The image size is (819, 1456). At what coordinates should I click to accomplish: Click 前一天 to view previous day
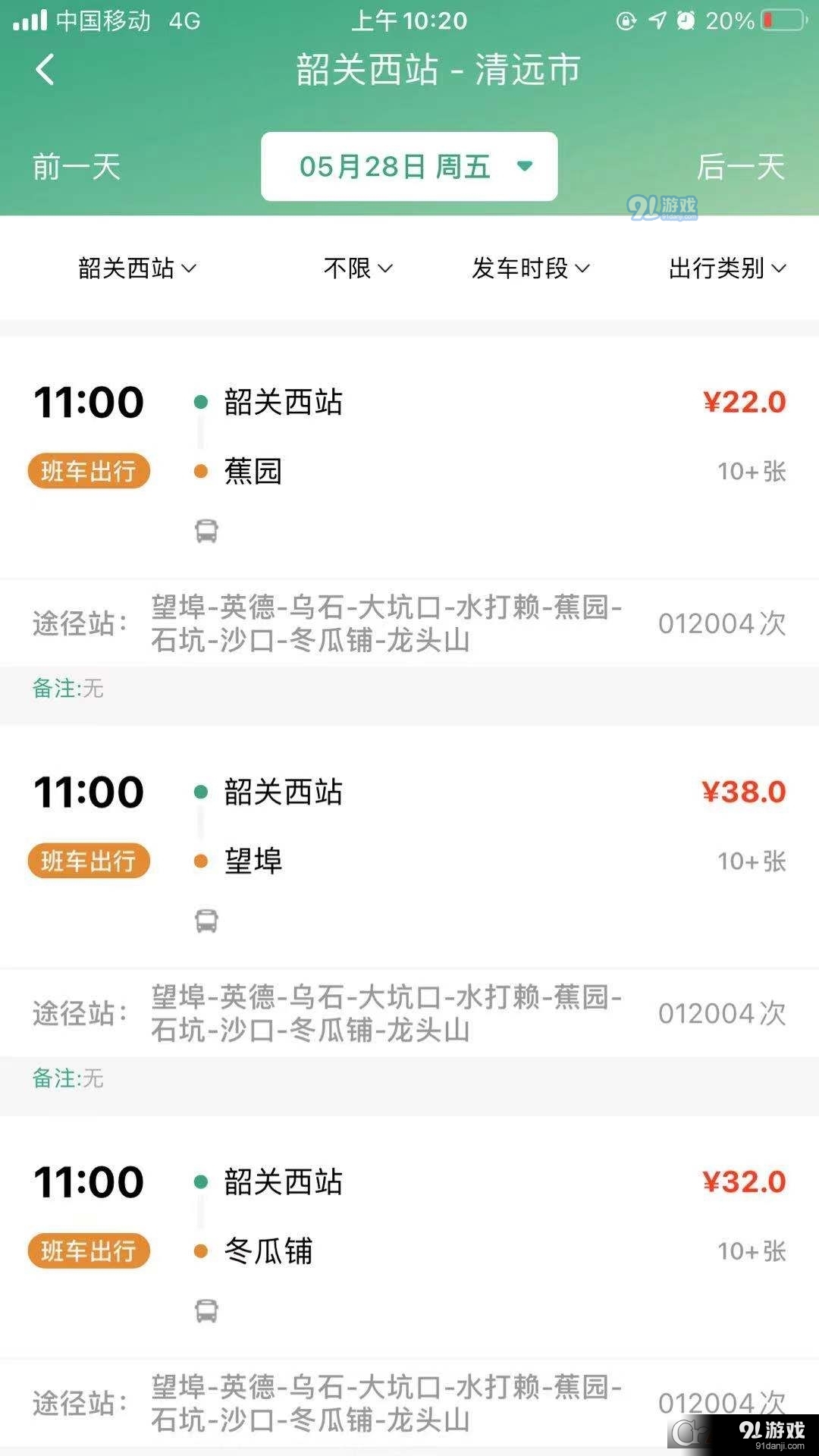point(74,167)
